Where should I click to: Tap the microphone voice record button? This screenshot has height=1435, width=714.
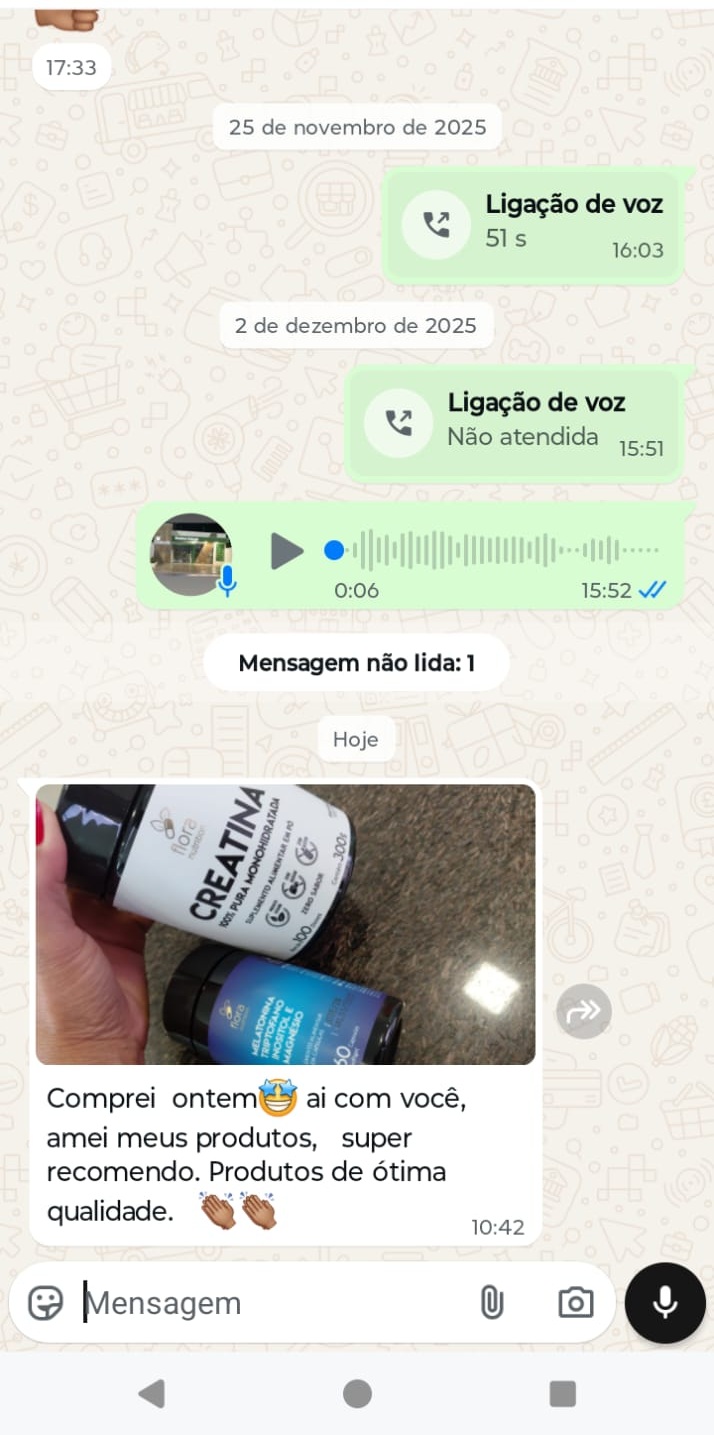[665, 1302]
